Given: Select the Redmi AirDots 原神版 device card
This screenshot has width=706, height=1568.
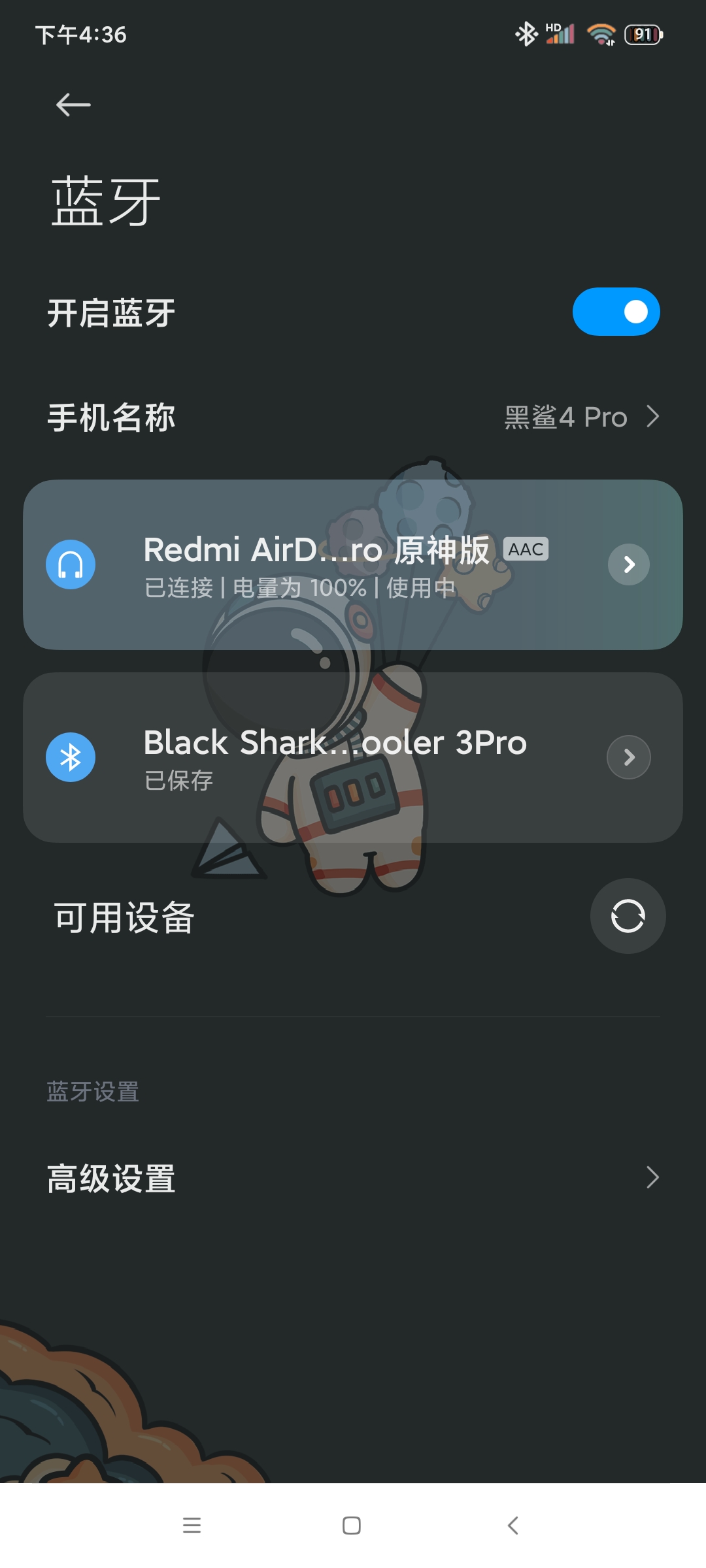Looking at the screenshot, I should [314, 565].
